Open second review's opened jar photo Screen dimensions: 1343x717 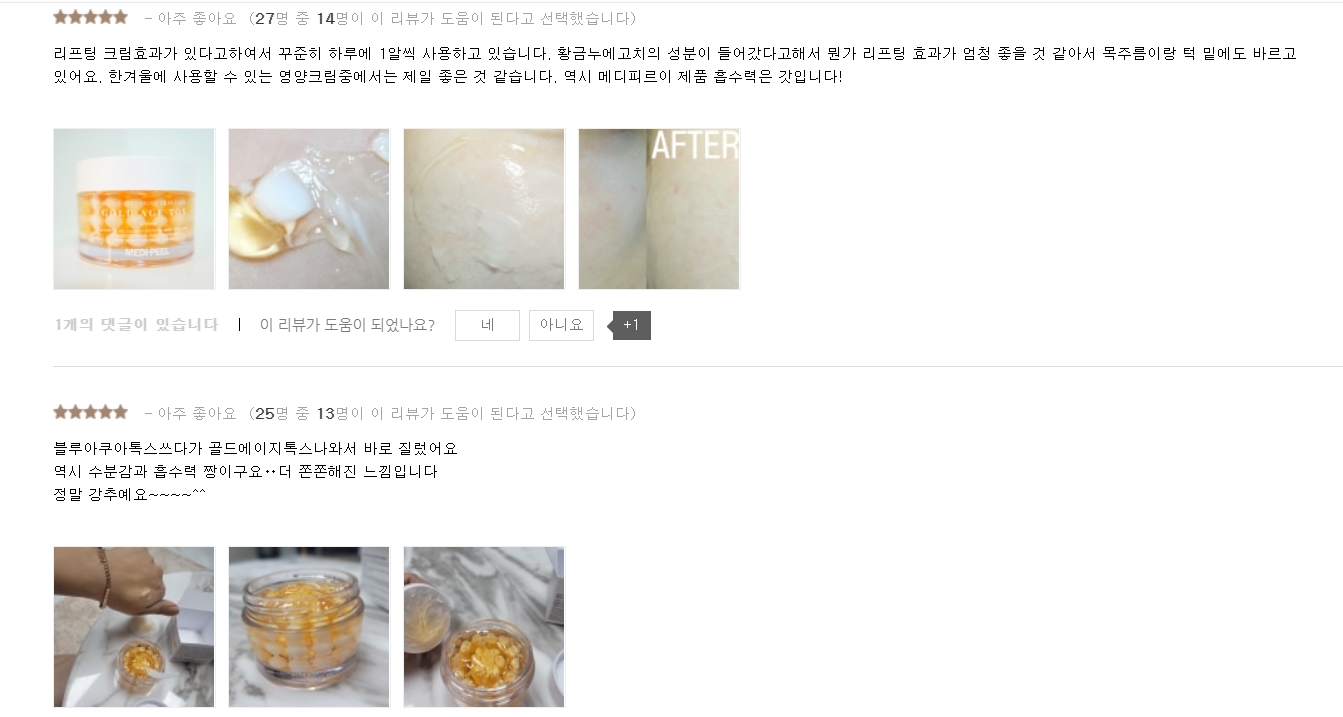(x=484, y=627)
